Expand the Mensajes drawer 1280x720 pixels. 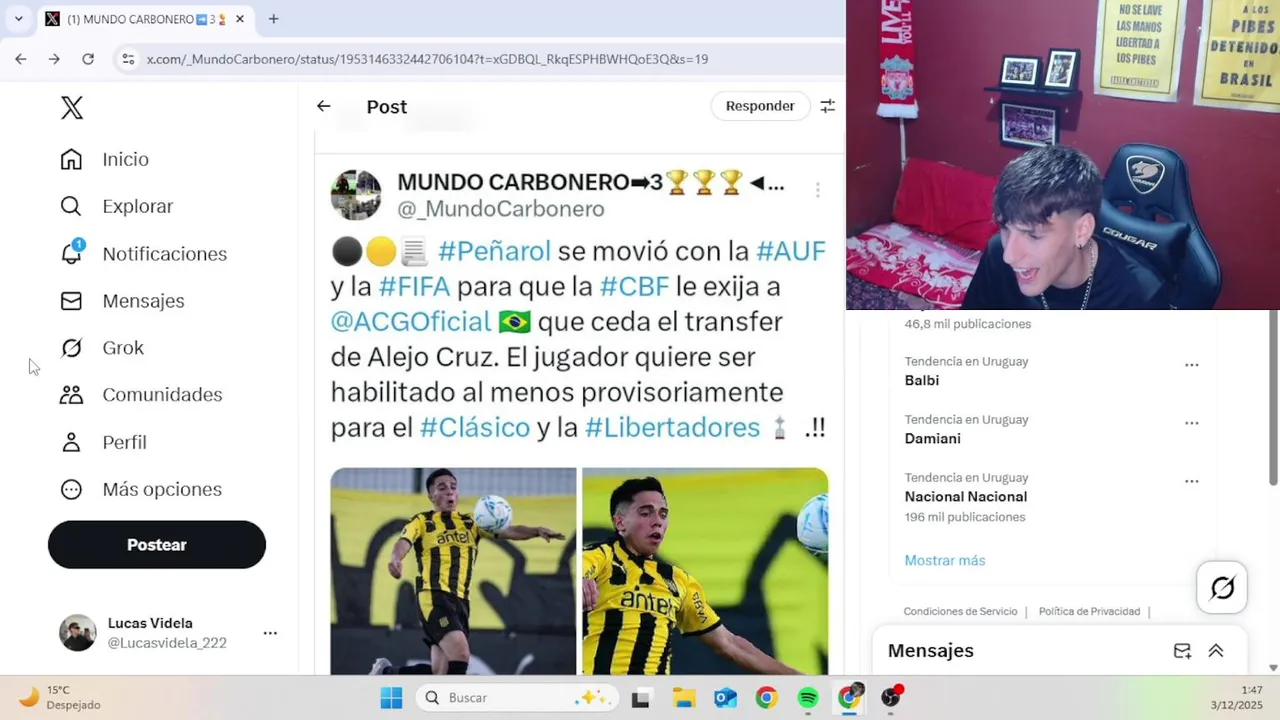tap(1216, 651)
